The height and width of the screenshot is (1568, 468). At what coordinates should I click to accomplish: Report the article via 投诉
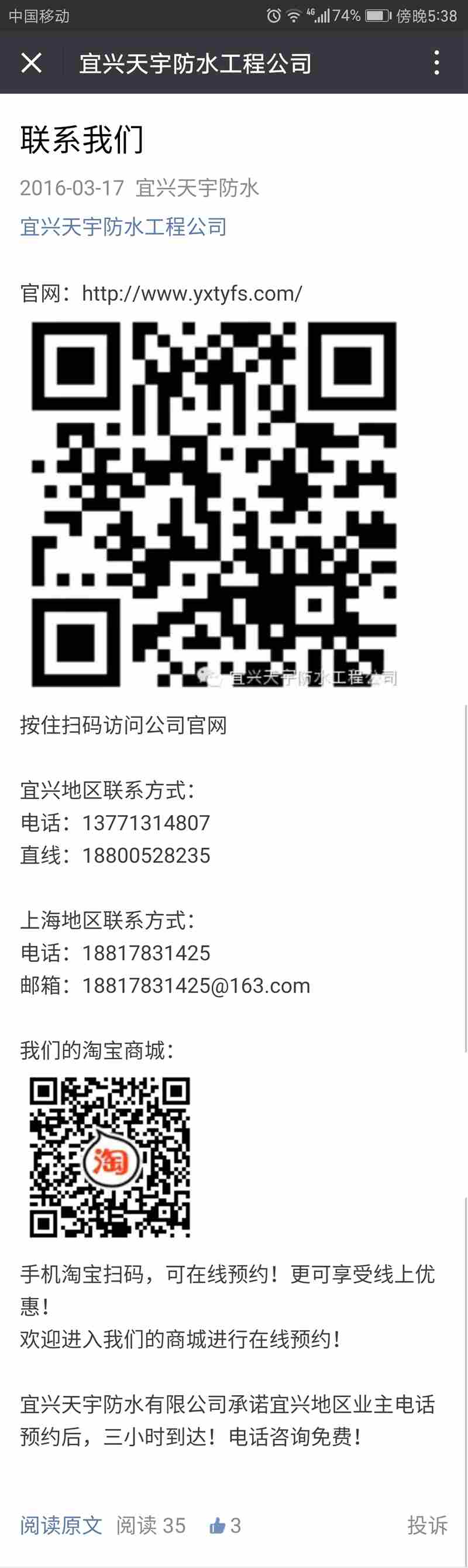point(427,1525)
